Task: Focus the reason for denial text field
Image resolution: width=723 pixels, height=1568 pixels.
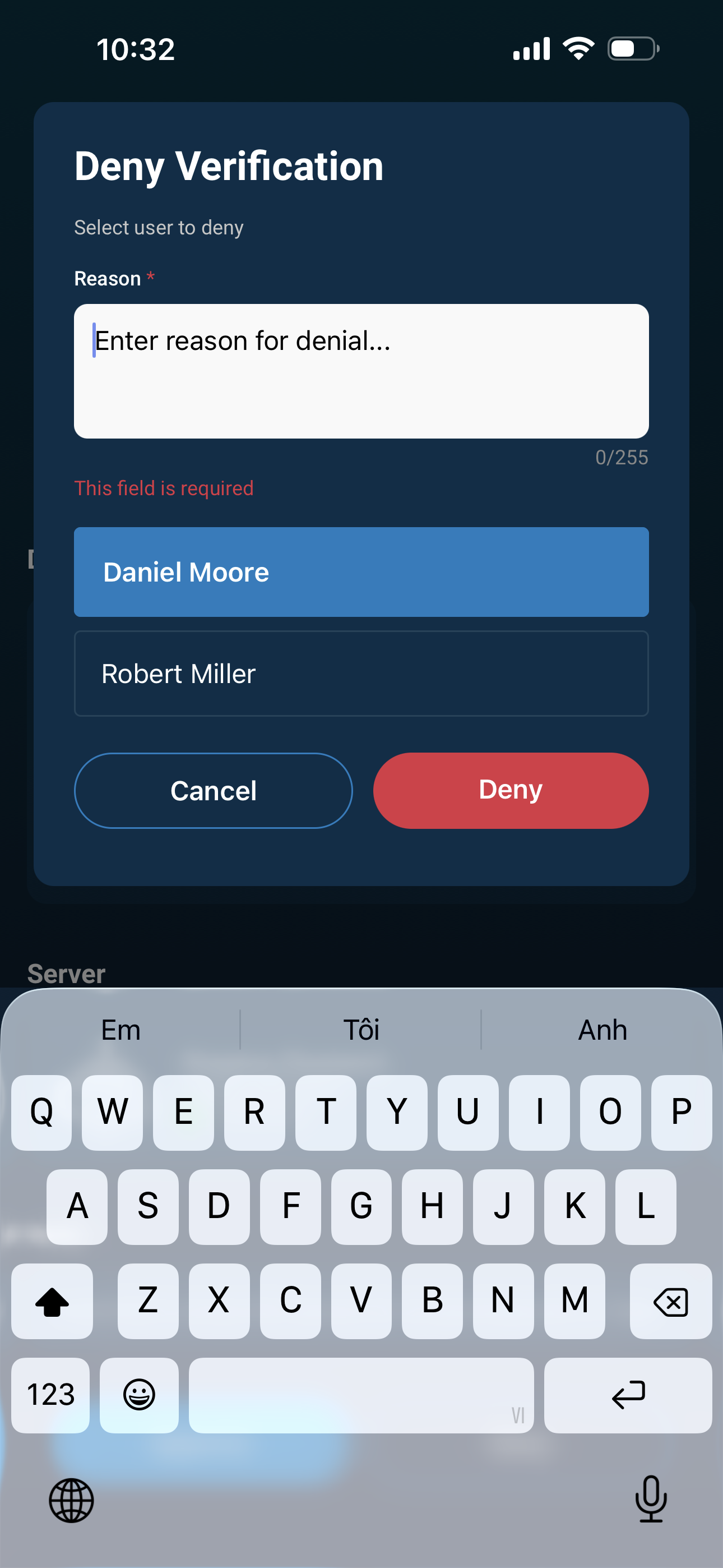Action: [x=361, y=371]
